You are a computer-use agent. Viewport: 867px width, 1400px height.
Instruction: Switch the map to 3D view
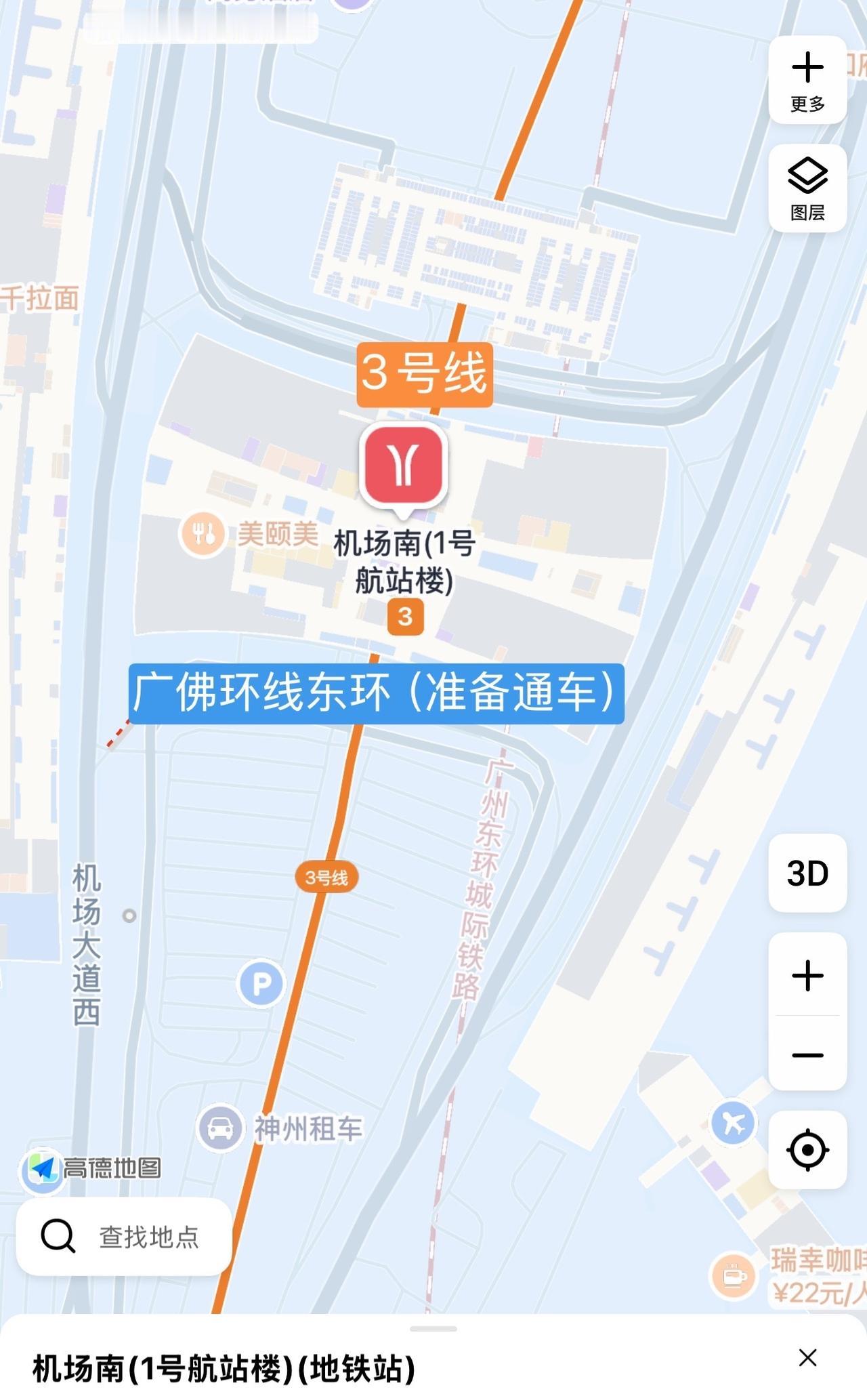click(x=807, y=873)
